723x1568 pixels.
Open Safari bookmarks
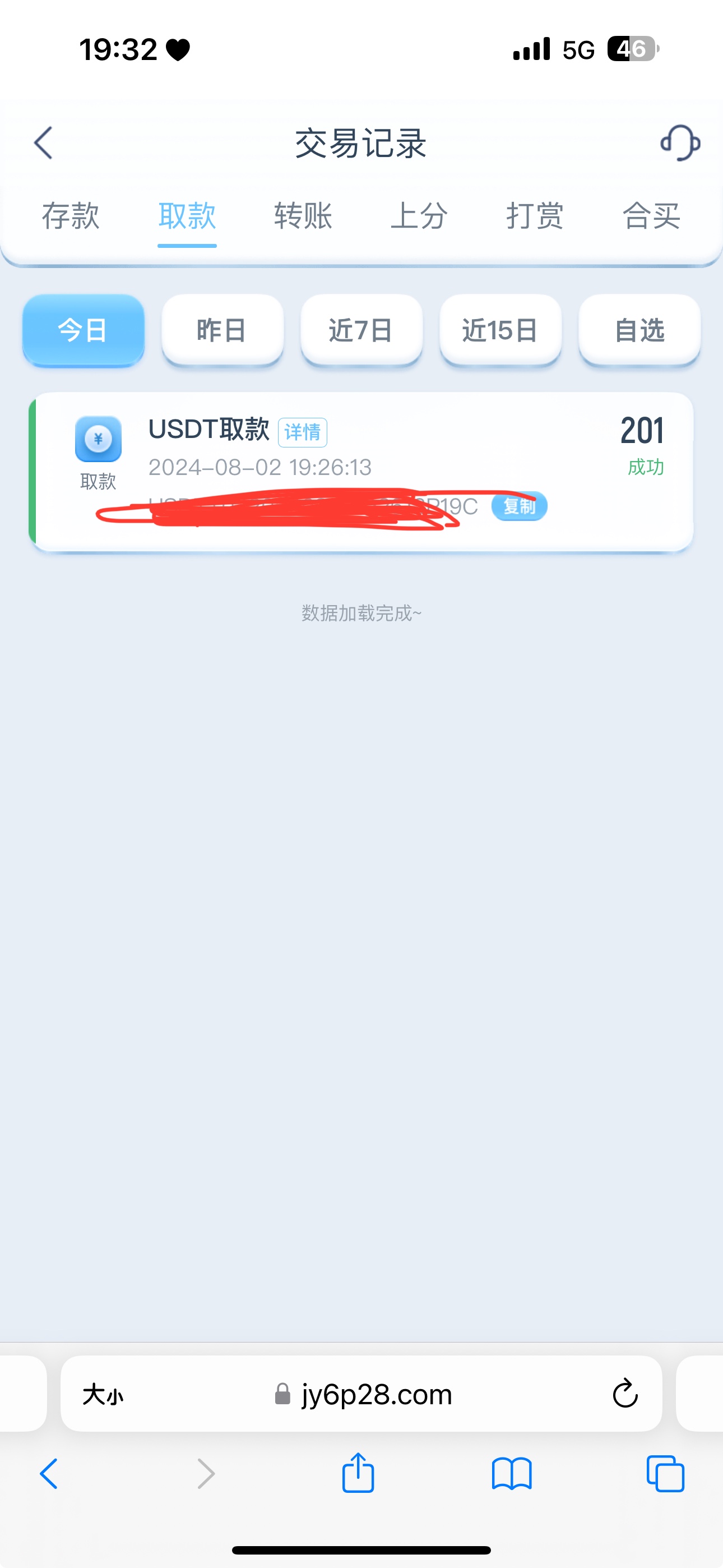pyautogui.click(x=511, y=1474)
